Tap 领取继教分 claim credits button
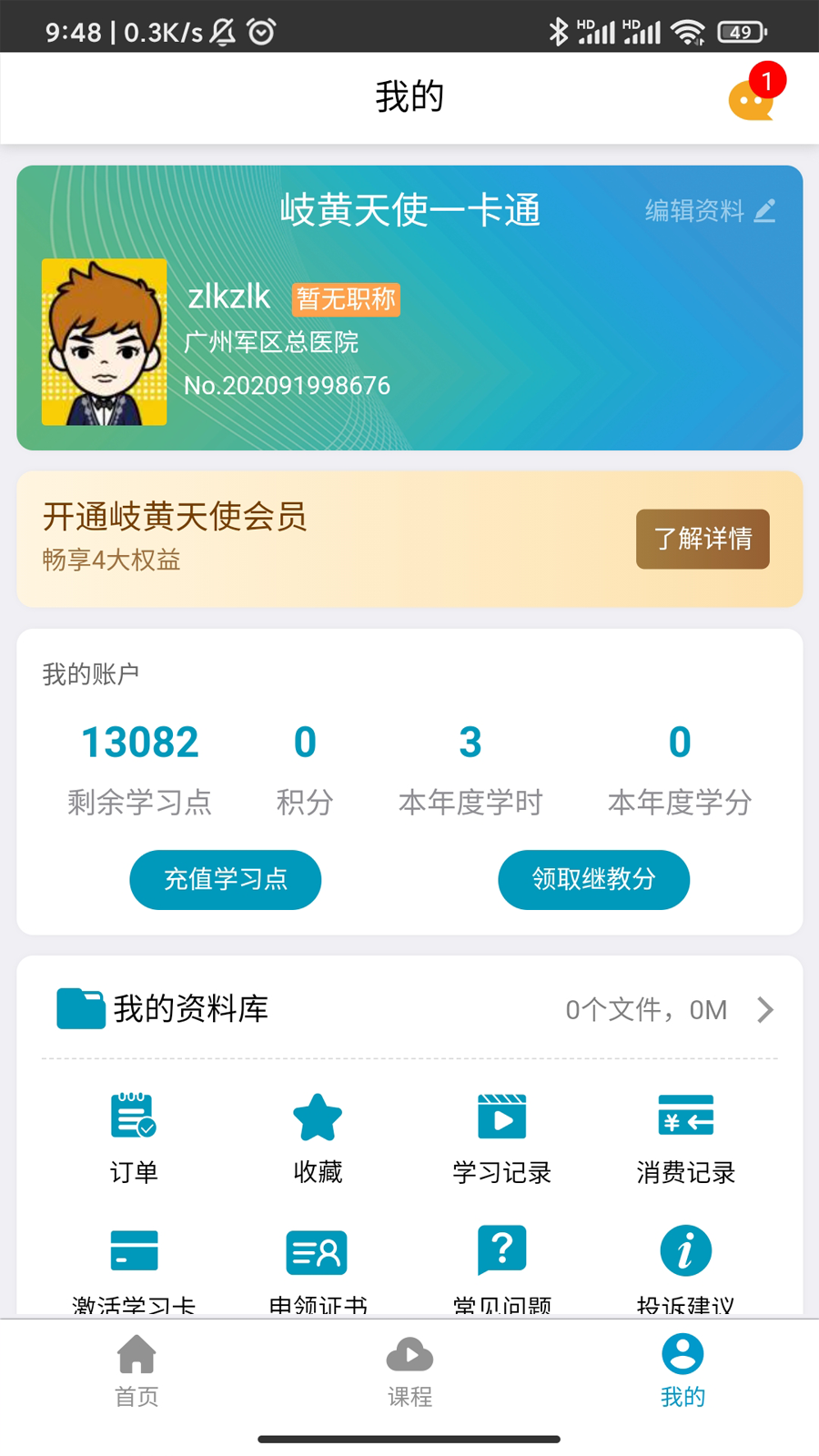This screenshot has height=1456, width=819. (x=593, y=879)
